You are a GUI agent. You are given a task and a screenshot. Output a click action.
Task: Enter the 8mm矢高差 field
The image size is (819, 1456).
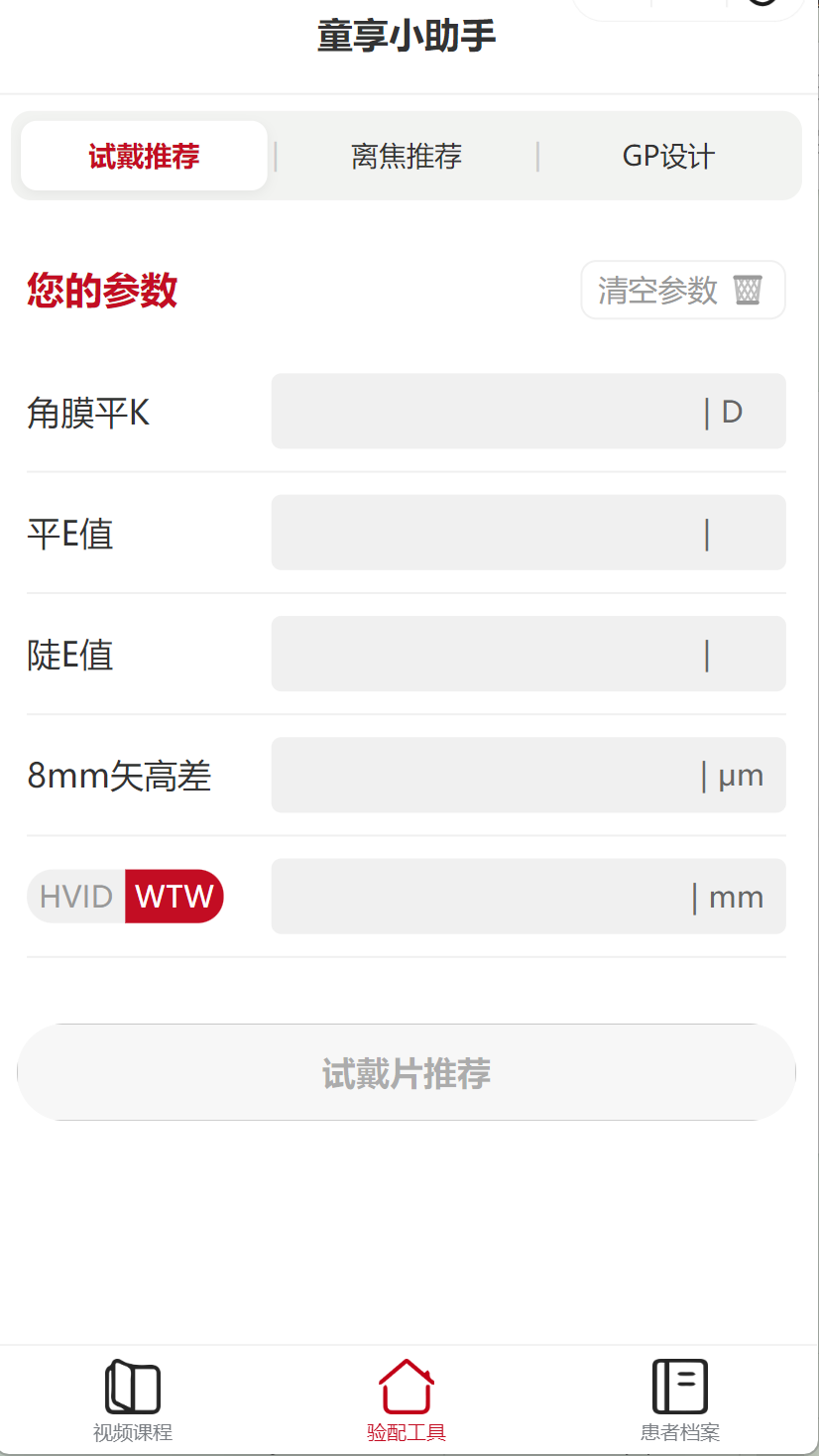tap(528, 775)
